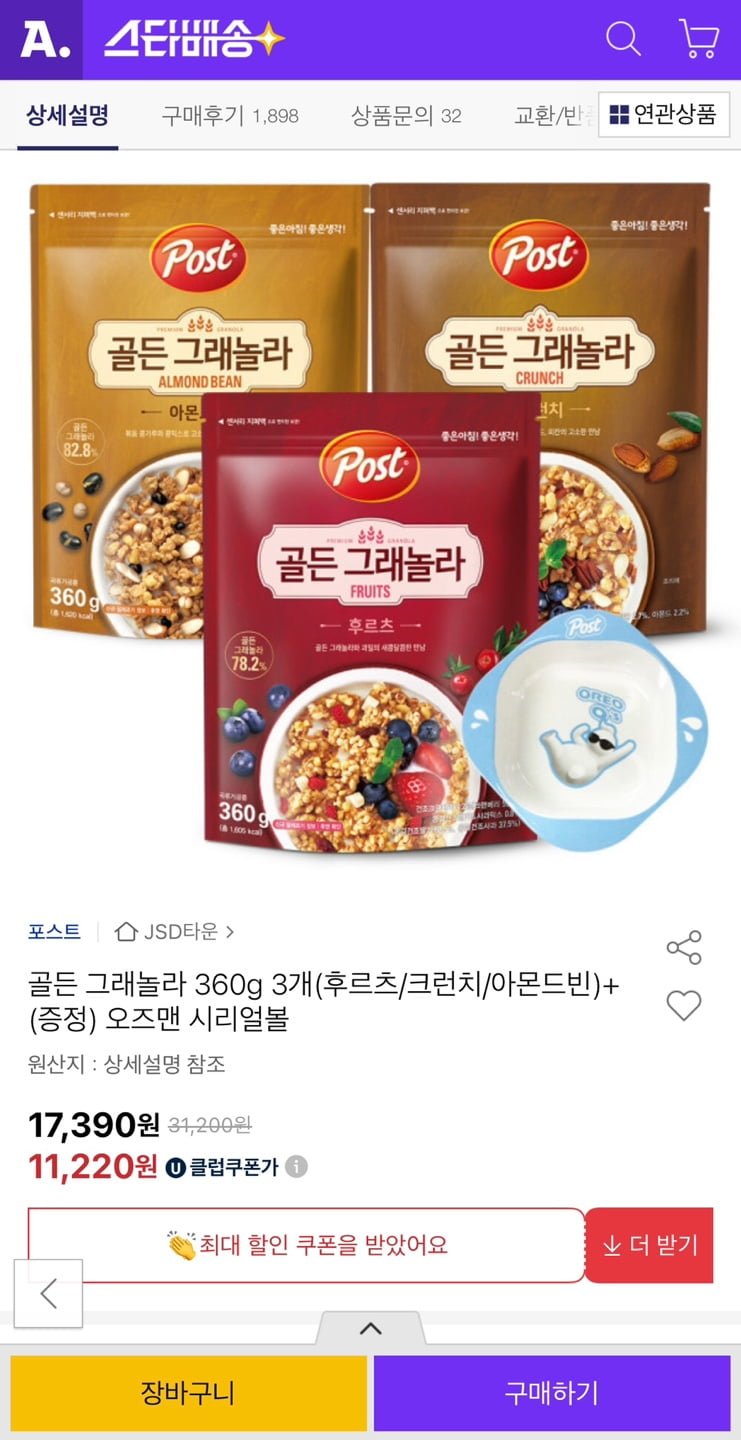Select the 상세설명 tab
The width and height of the screenshot is (741, 1440).
(x=67, y=115)
